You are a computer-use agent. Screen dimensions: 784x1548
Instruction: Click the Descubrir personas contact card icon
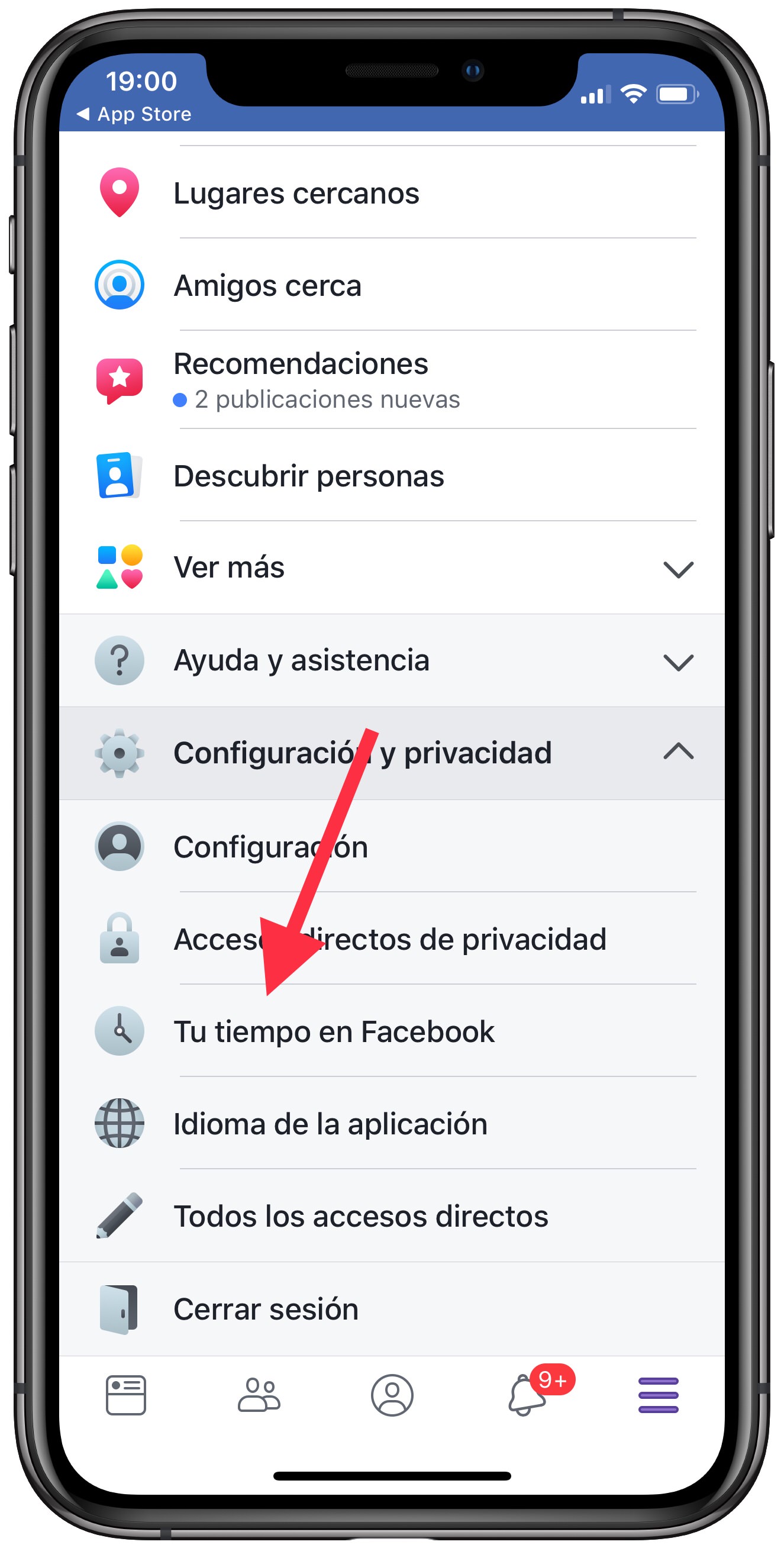coord(120,476)
